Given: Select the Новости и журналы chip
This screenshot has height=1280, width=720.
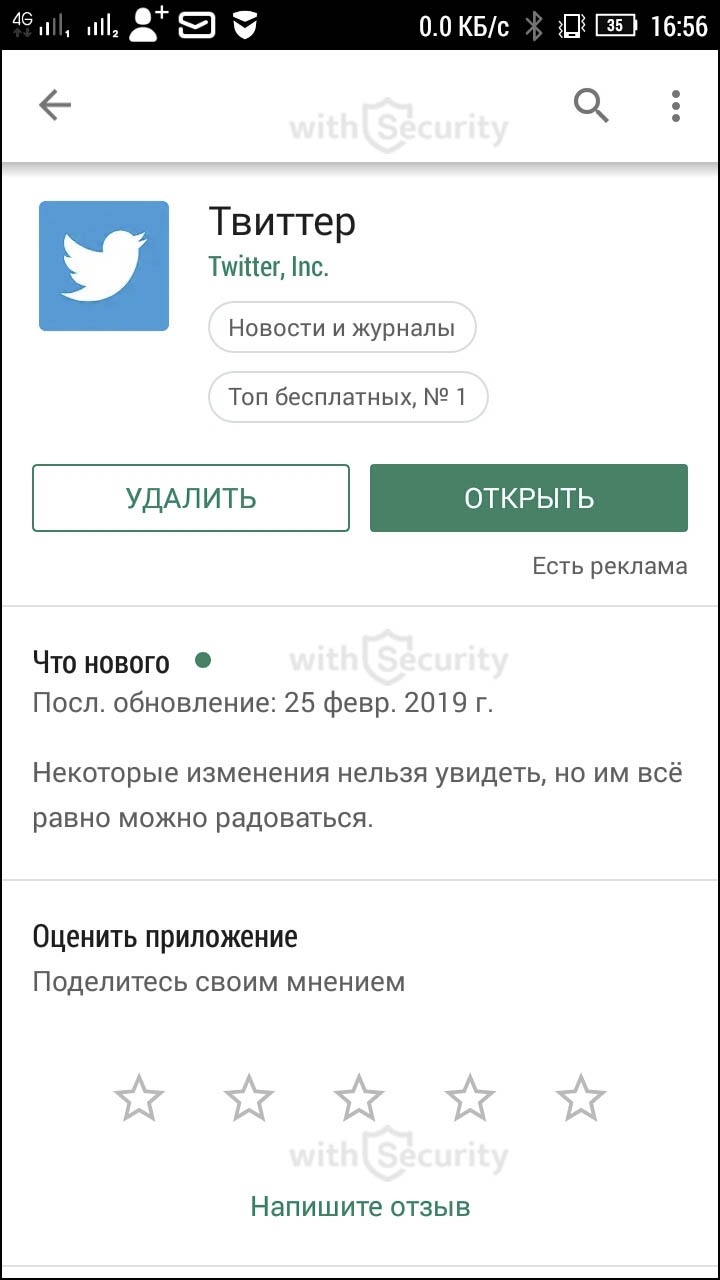Looking at the screenshot, I should click(x=342, y=327).
